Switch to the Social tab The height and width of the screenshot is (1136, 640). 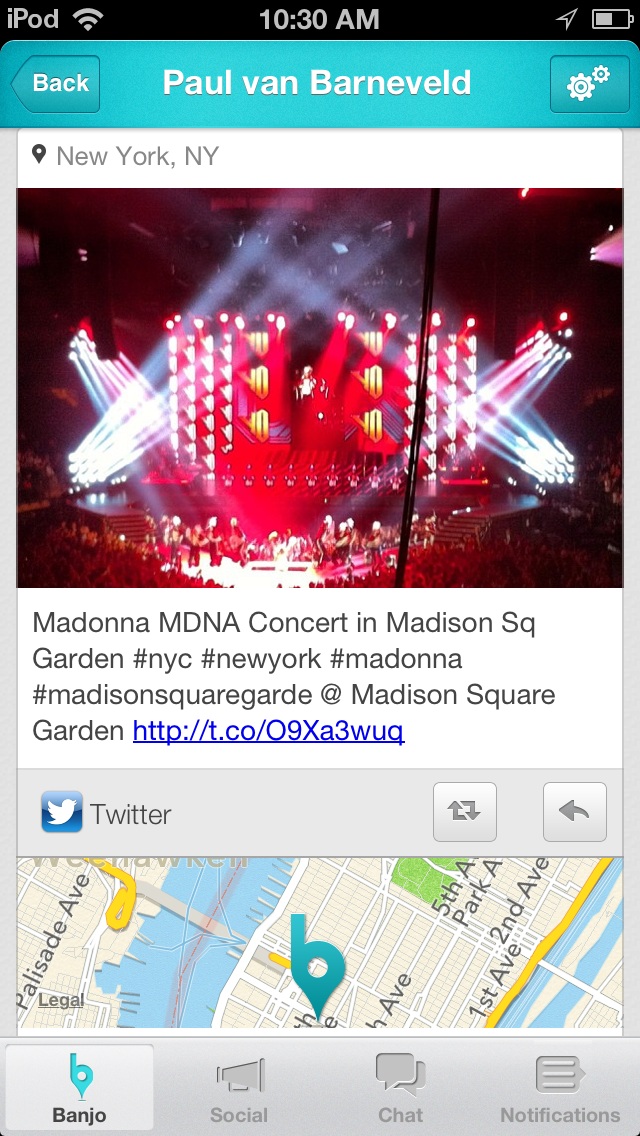coord(239,1088)
